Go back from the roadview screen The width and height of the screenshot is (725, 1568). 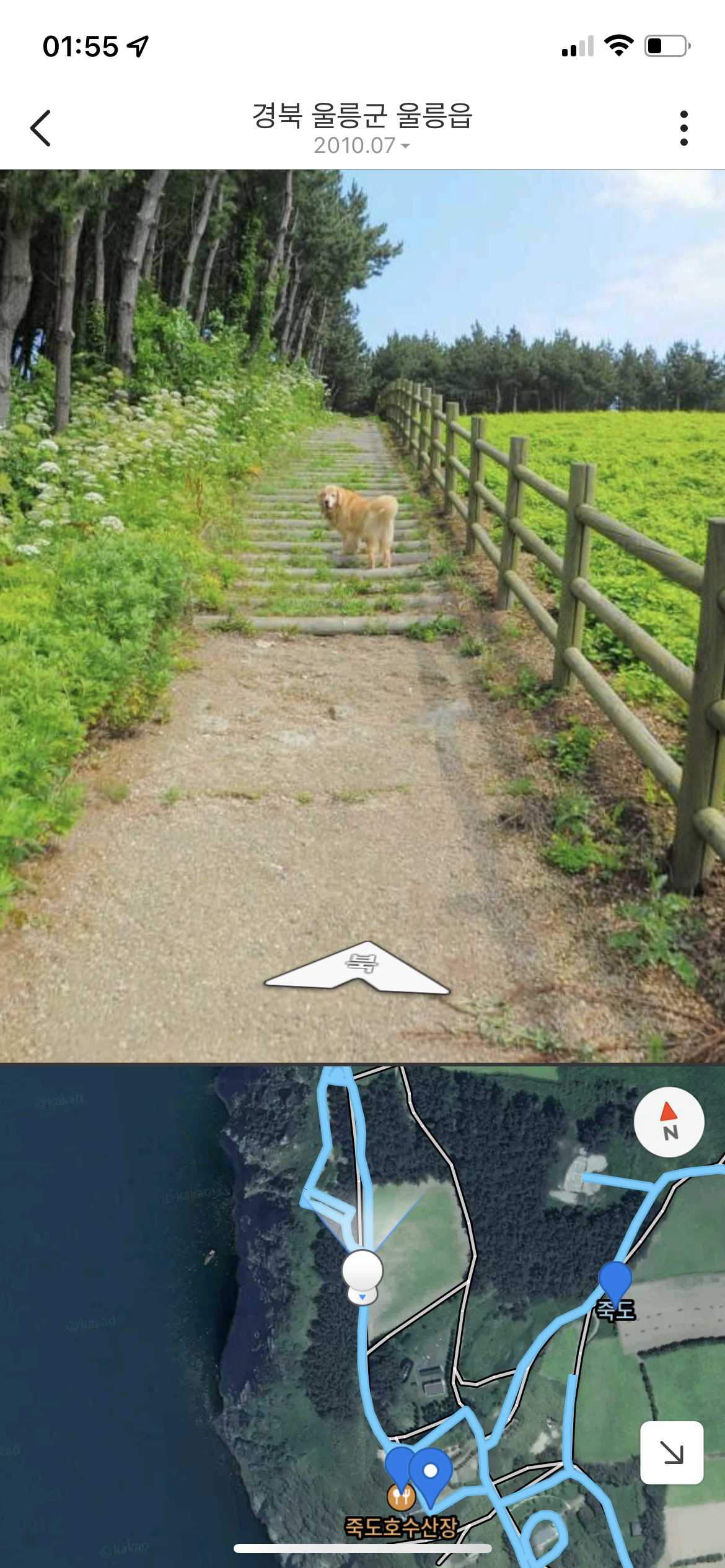tap(41, 128)
